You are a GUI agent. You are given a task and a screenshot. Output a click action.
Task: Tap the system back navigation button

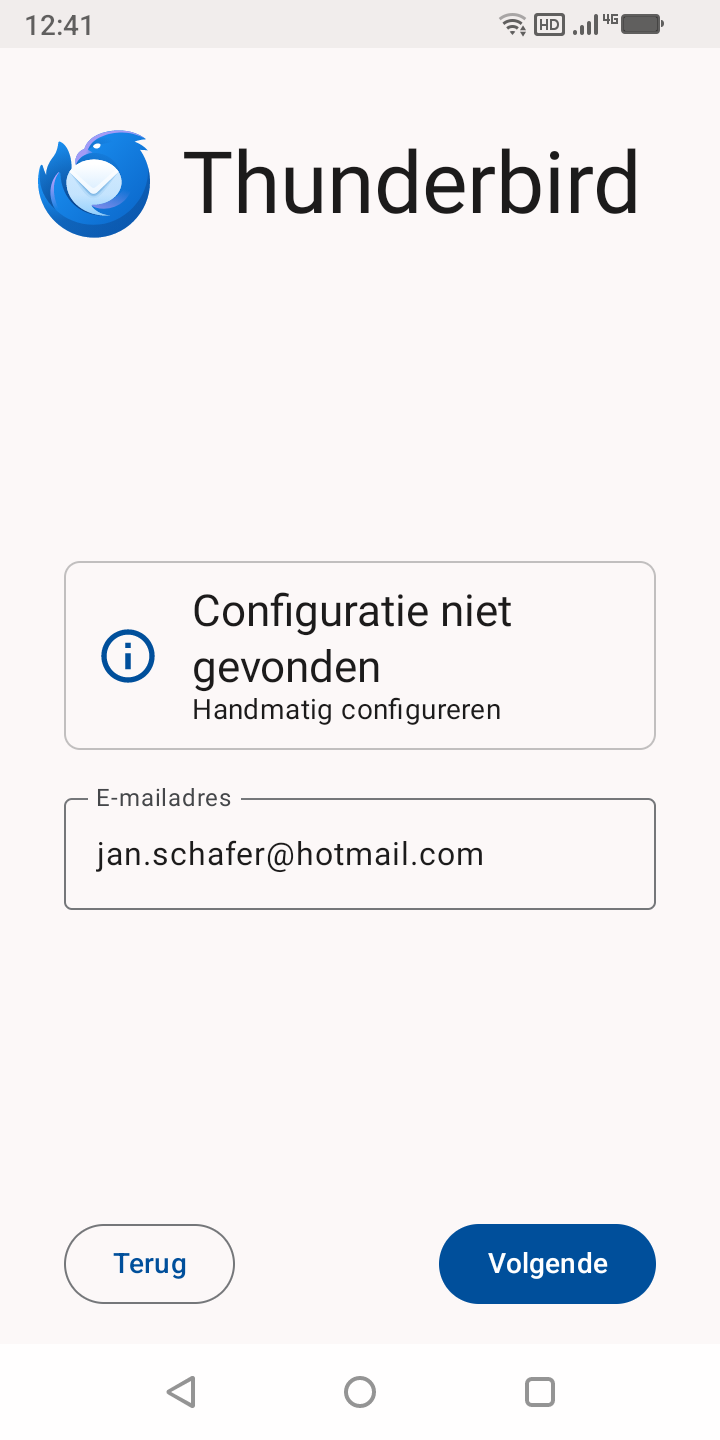coord(181,1391)
